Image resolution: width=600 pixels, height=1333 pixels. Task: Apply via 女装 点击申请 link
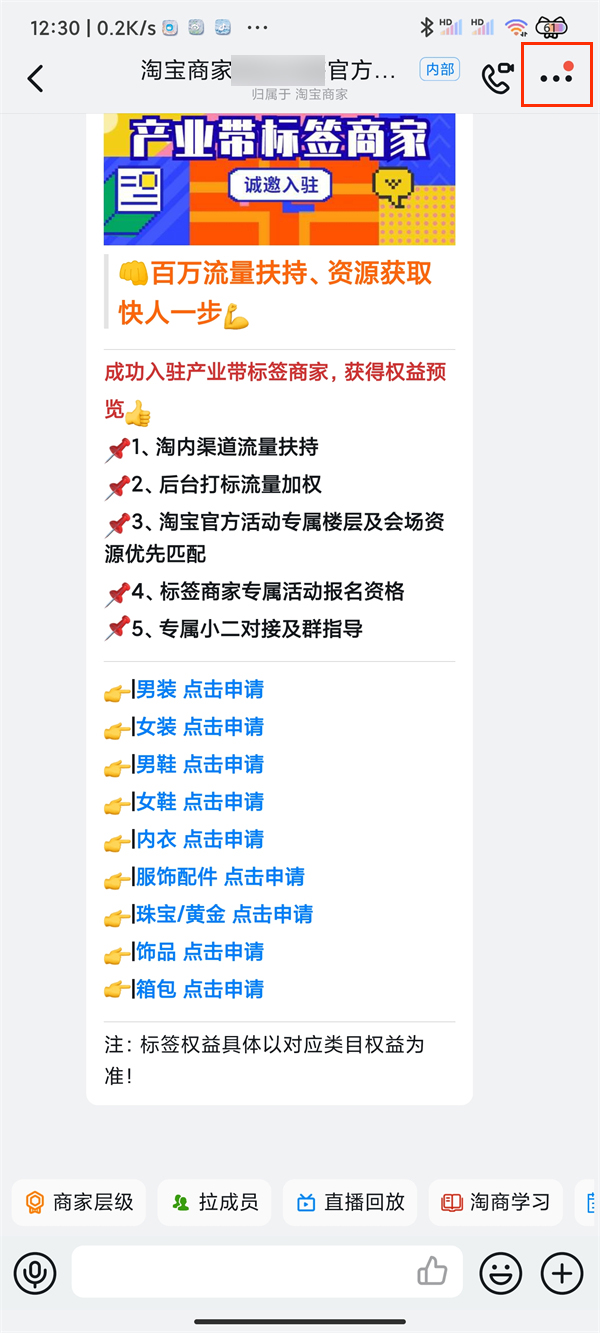point(199,727)
